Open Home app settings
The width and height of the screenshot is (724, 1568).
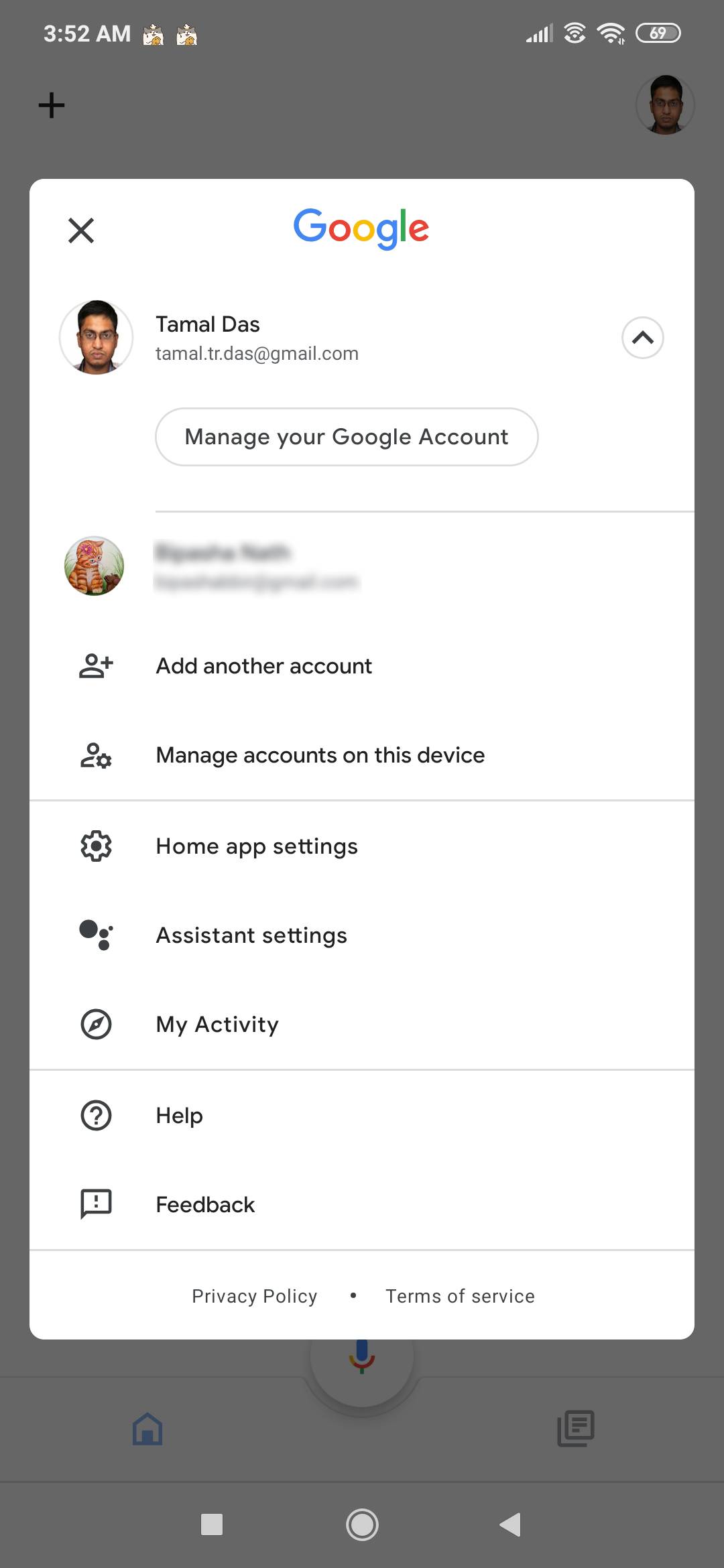257,846
